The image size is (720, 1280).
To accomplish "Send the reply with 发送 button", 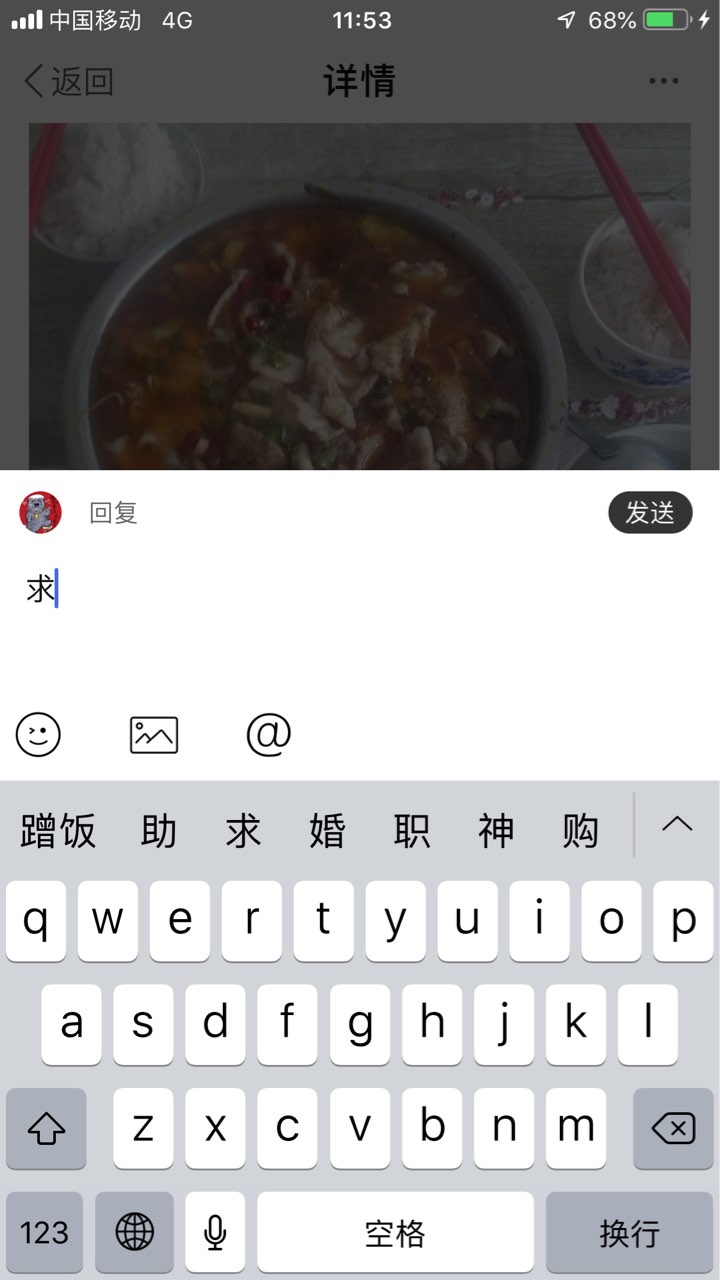I will pos(650,513).
